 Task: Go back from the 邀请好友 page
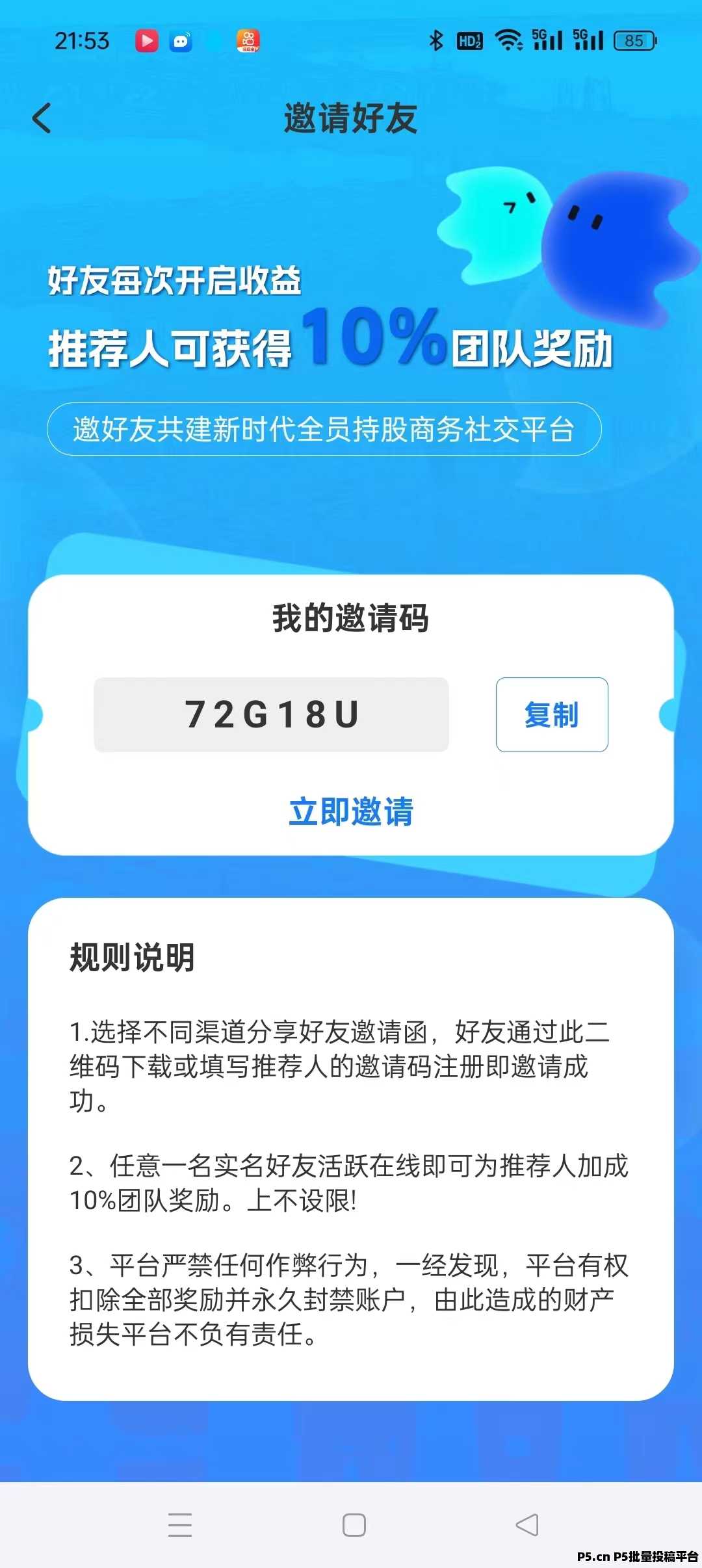[x=42, y=118]
